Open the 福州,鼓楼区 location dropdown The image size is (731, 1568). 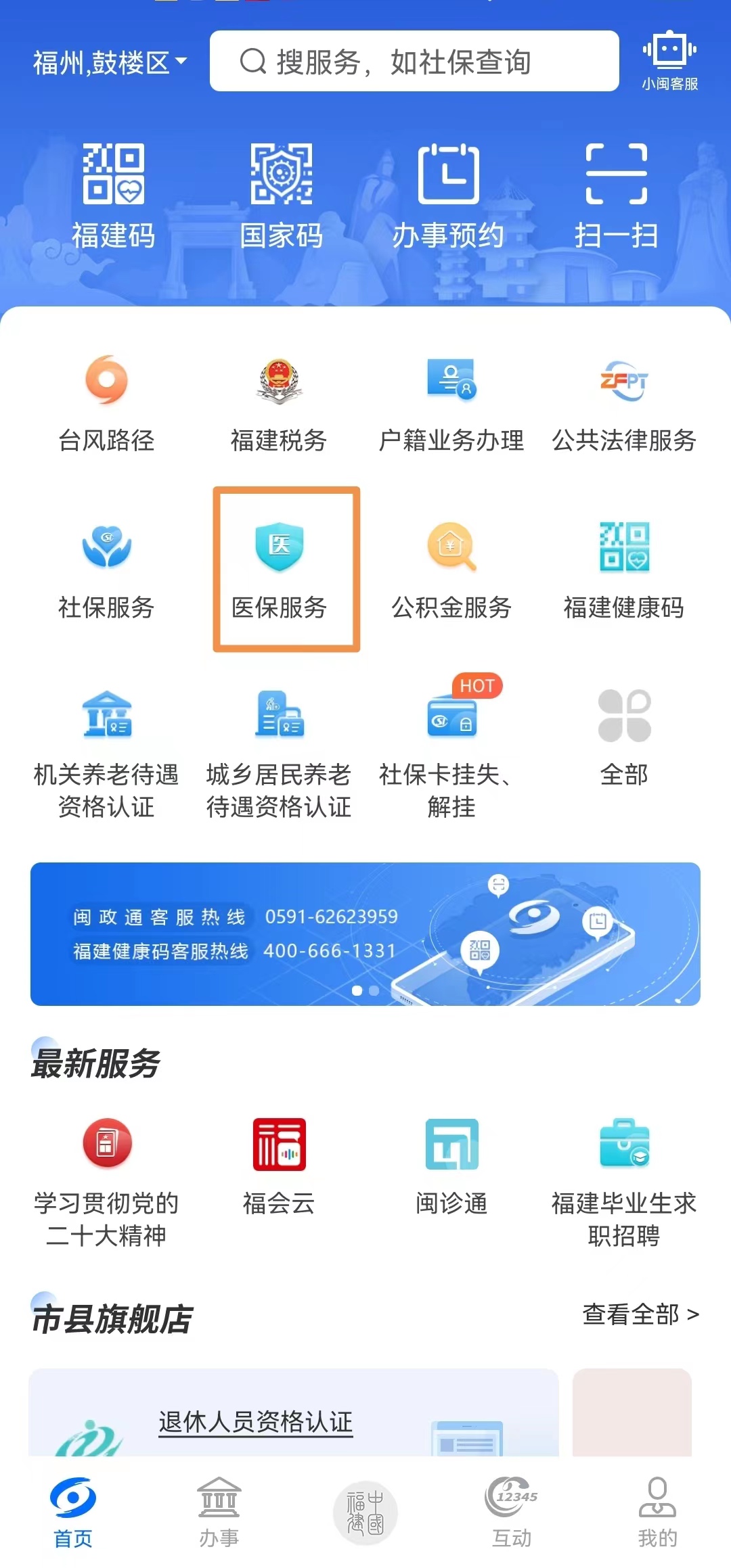pyautogui.click(x=110, y=63)
